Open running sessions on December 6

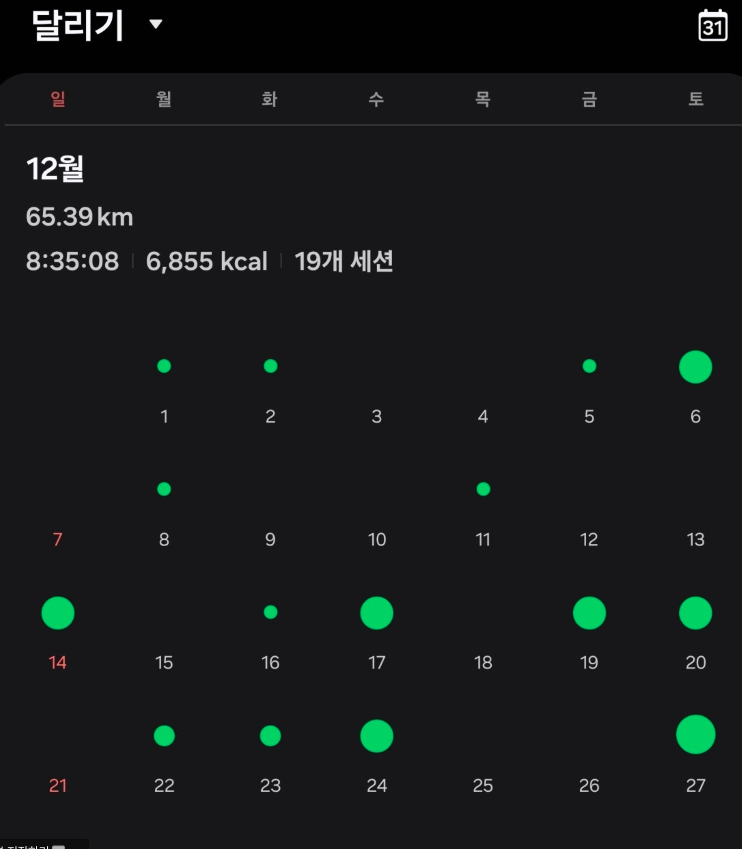point(695,368)
